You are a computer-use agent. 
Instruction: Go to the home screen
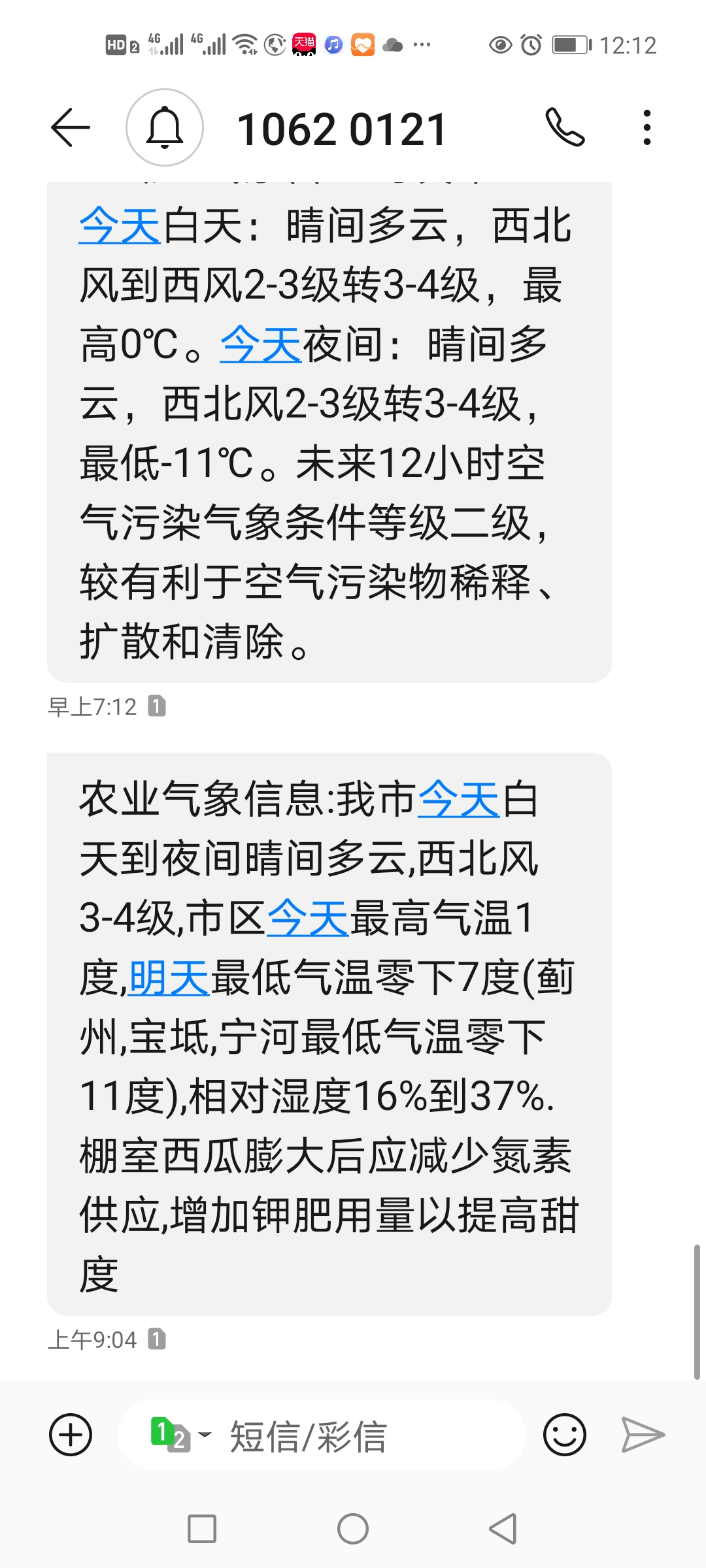pyautogui.click(x=353, y=1529)
